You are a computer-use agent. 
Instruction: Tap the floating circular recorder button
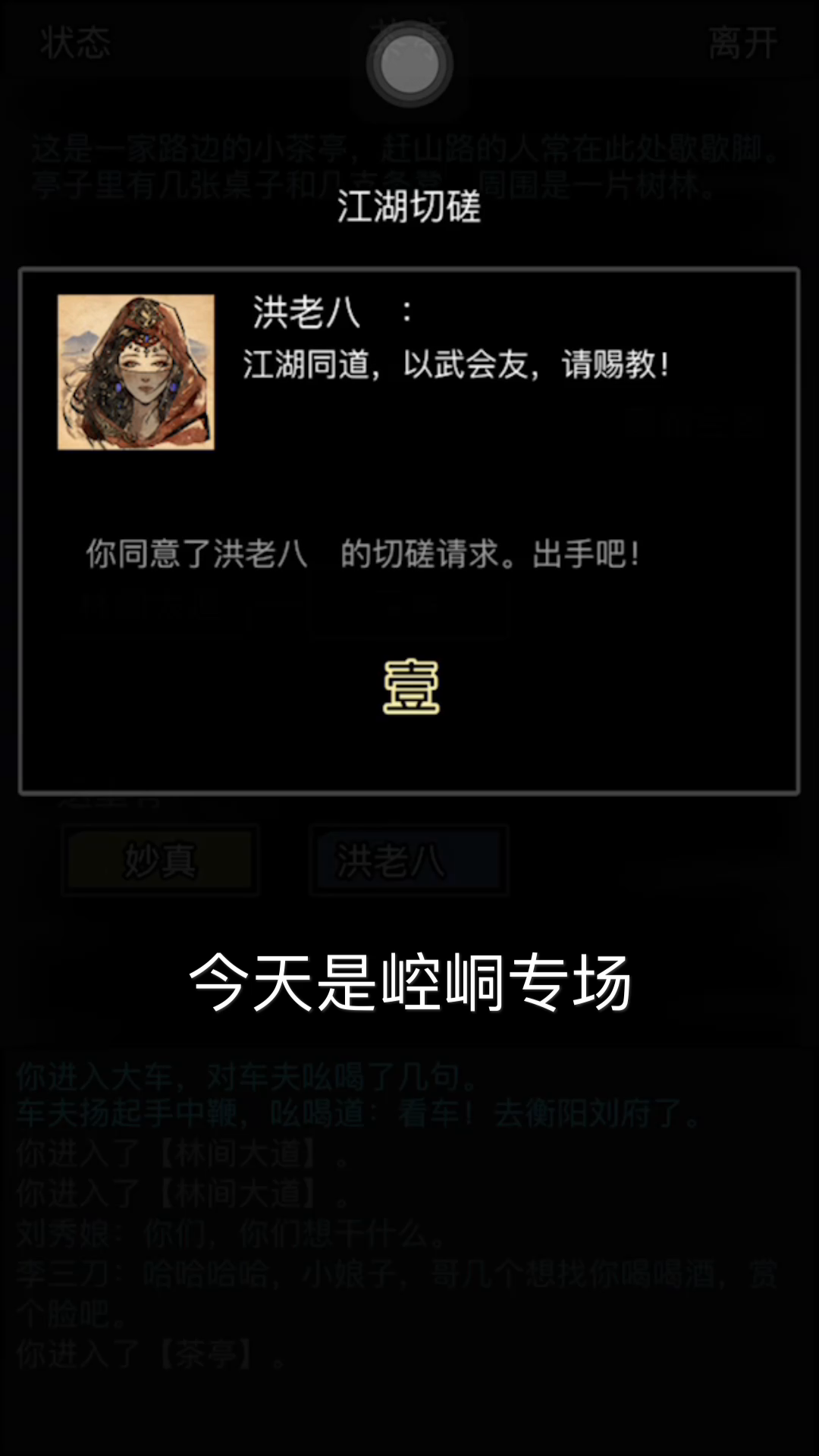point(409,65)
